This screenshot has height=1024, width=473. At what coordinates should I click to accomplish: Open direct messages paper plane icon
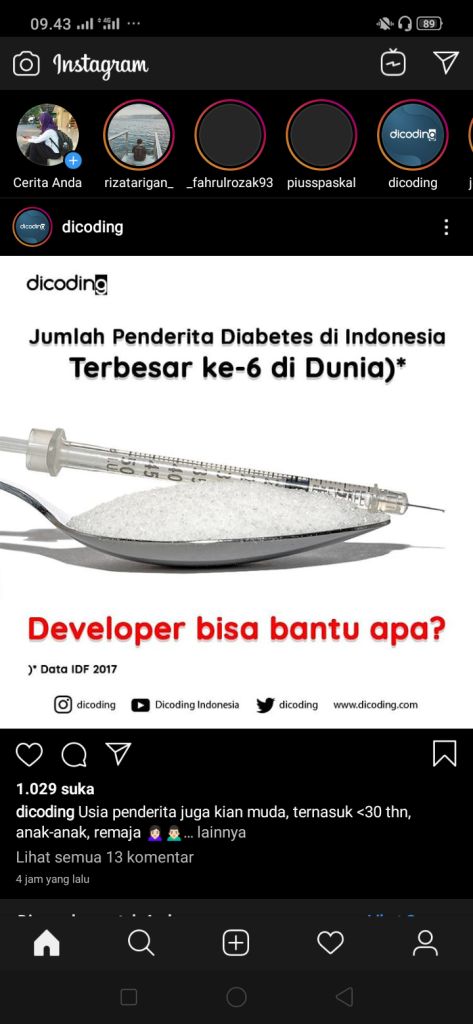coord(446,63)
